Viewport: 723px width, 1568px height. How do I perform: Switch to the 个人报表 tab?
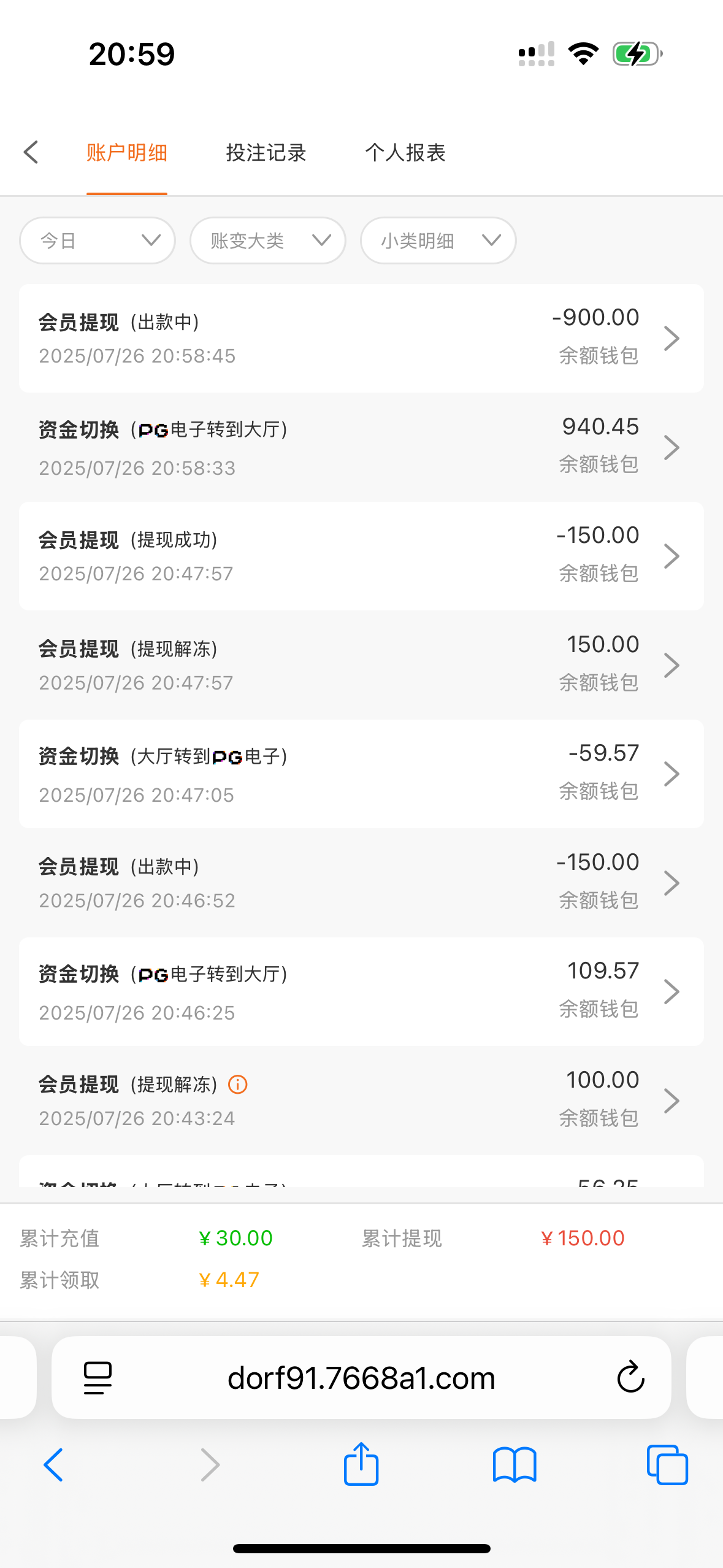(x=405, y=153)
